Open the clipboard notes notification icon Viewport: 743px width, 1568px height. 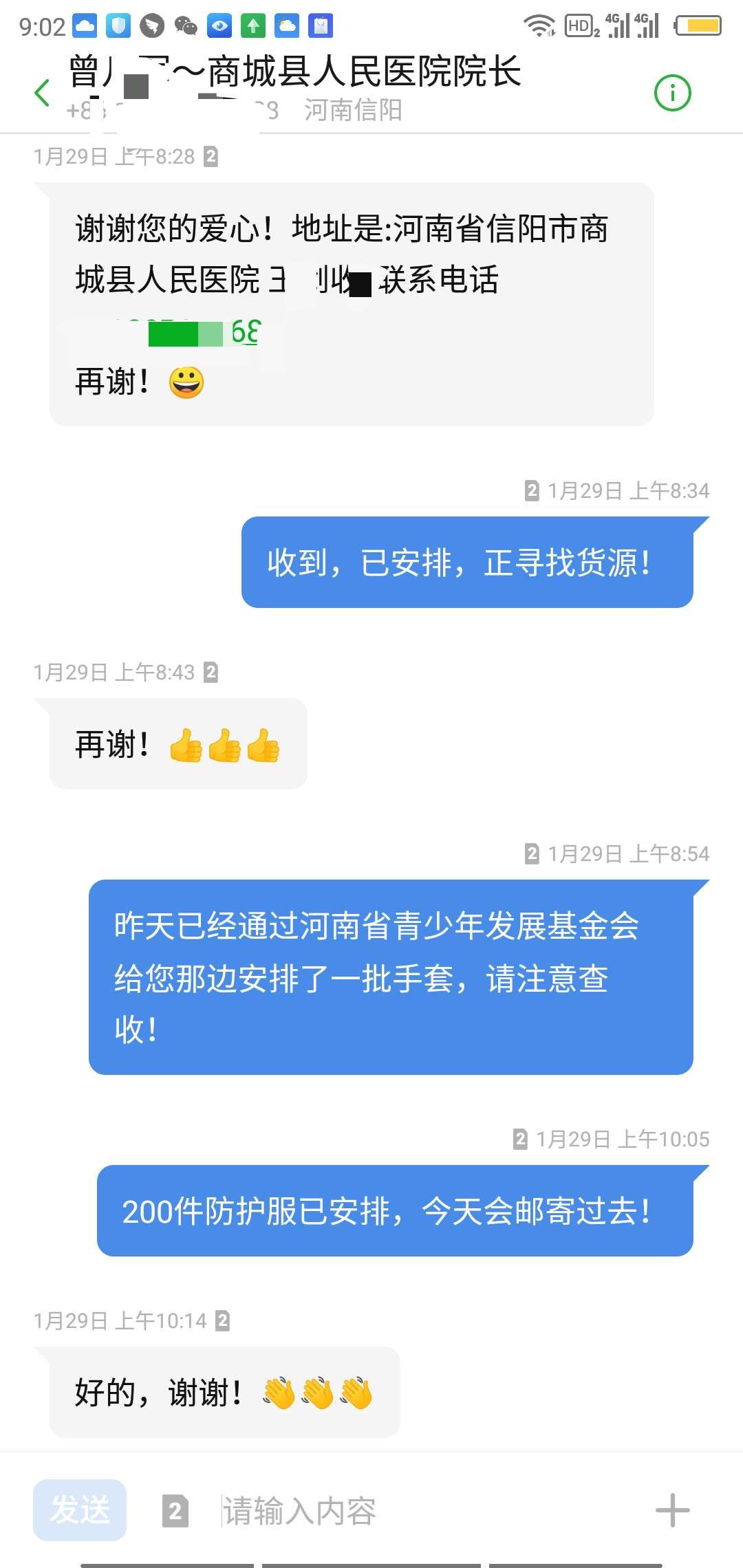[x=320, y=26]
